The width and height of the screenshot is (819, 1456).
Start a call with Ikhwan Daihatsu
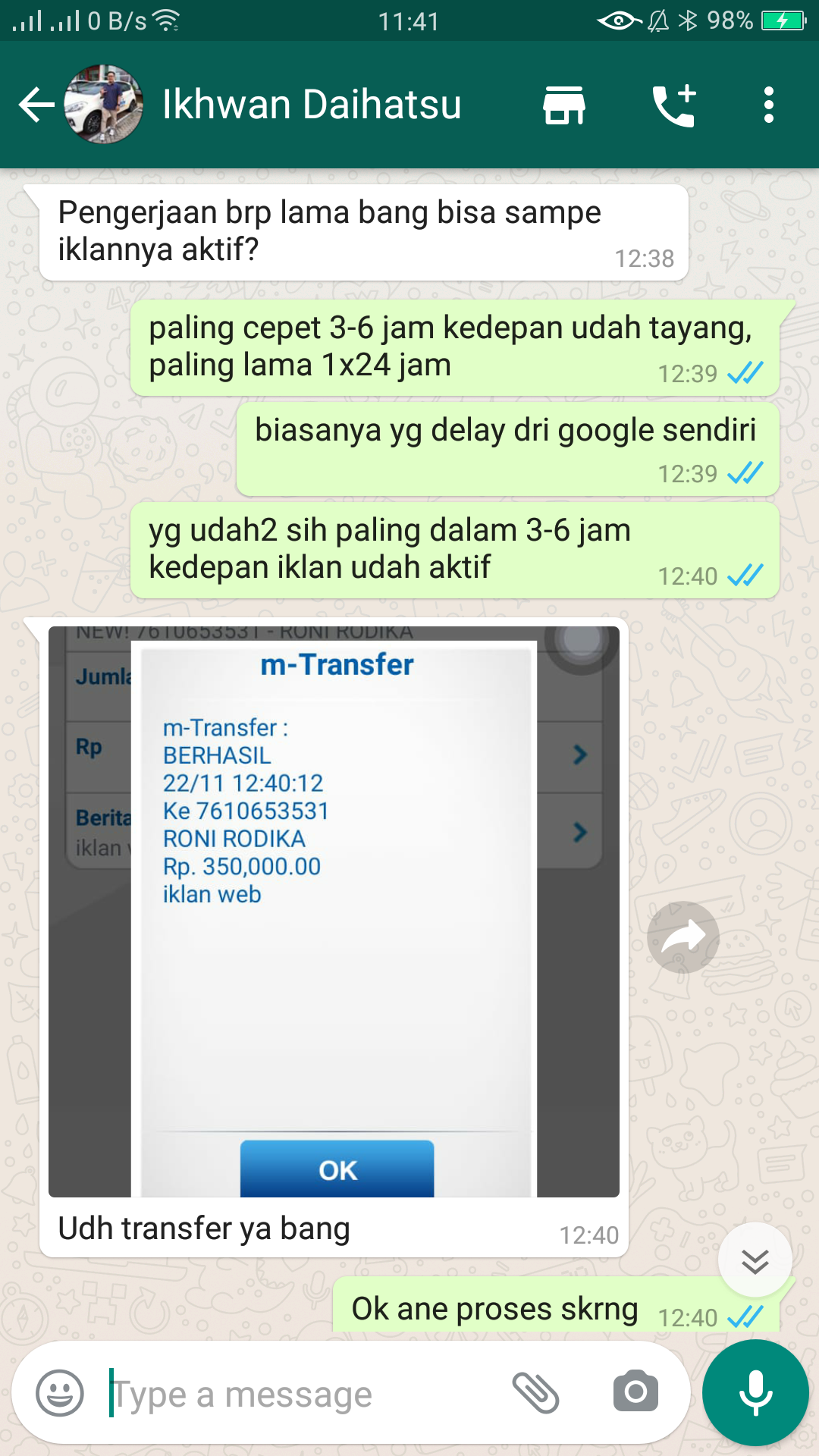pyautogui.click(x=674, y=105)
